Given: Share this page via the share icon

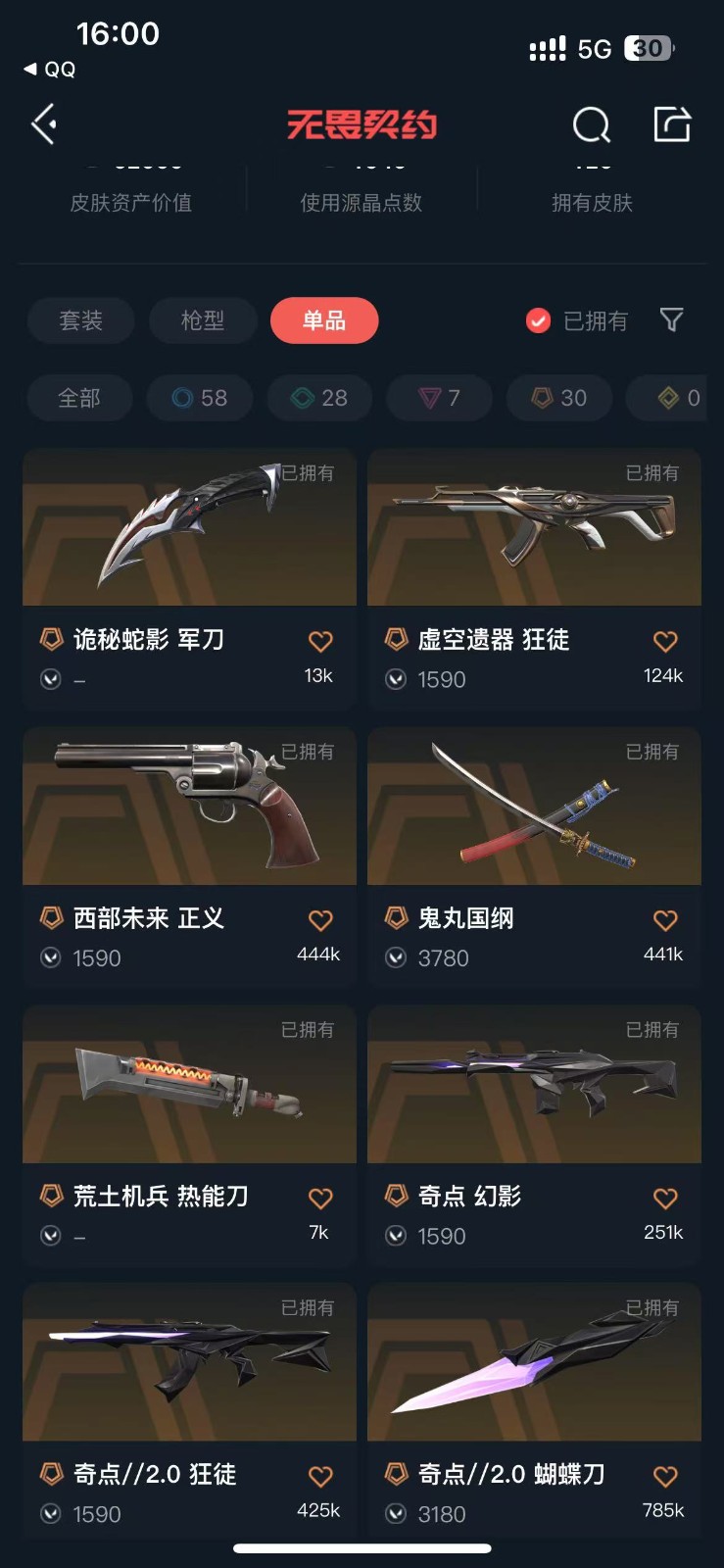Looking at the screenshot, I should coord(672,124).
